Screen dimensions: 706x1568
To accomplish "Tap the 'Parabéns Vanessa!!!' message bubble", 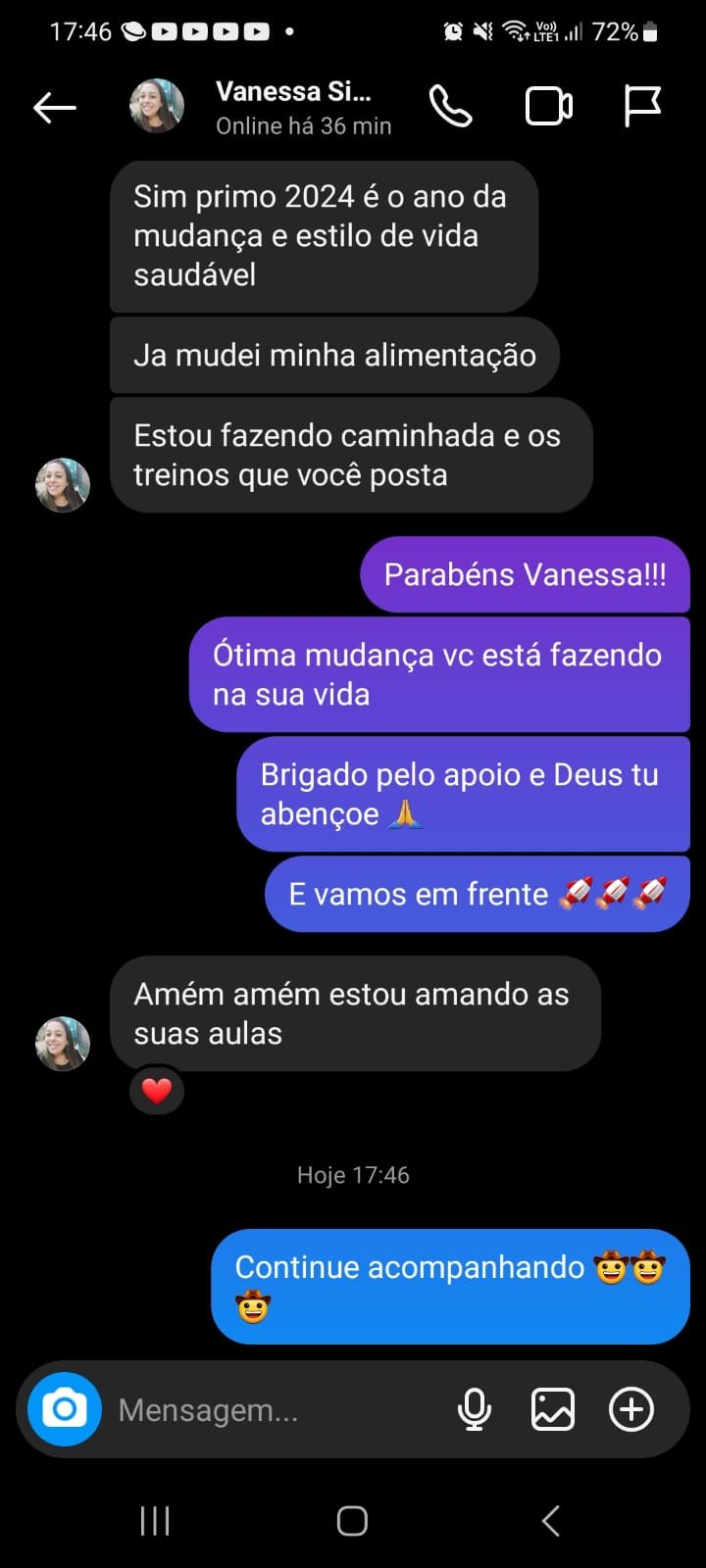I will tap(526, 575).
